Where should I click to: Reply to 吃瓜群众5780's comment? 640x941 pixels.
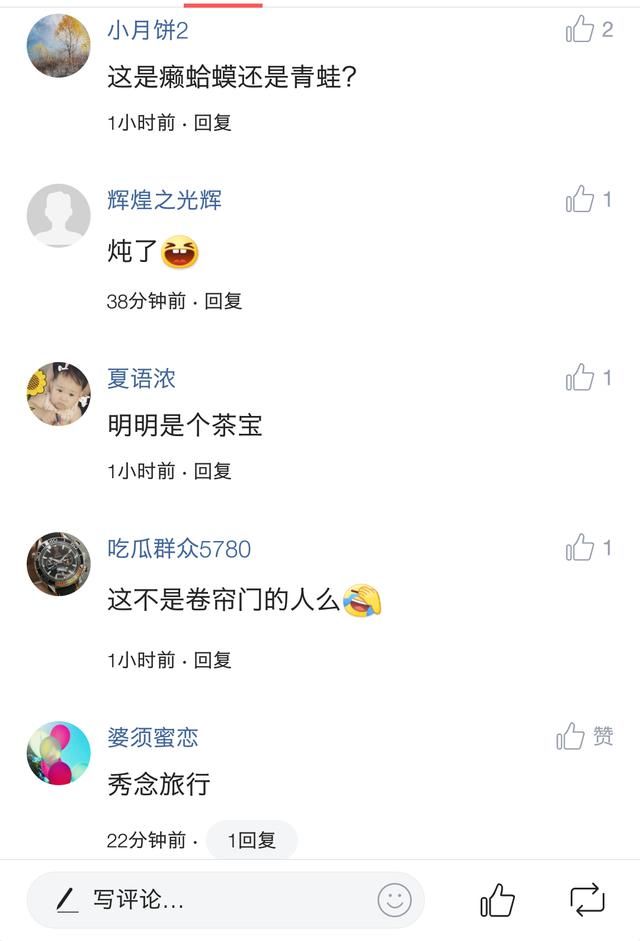(x=212, y=660)
